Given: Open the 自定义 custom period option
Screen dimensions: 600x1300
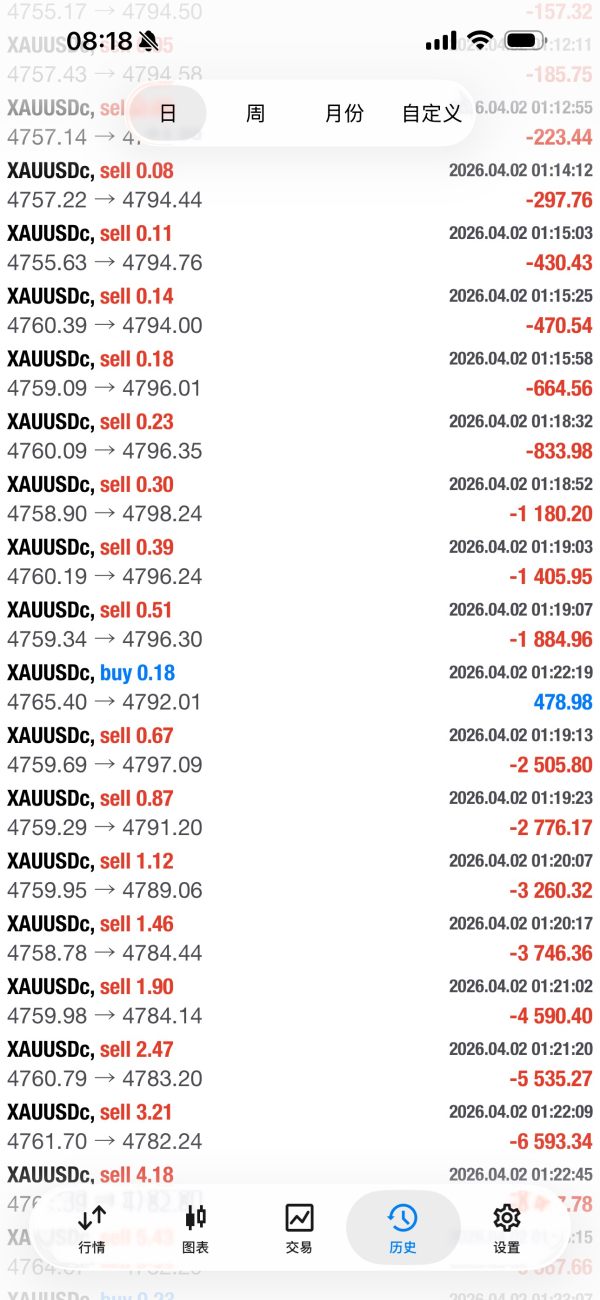Looking at the screenshot, I should click(x=431, y=113).
